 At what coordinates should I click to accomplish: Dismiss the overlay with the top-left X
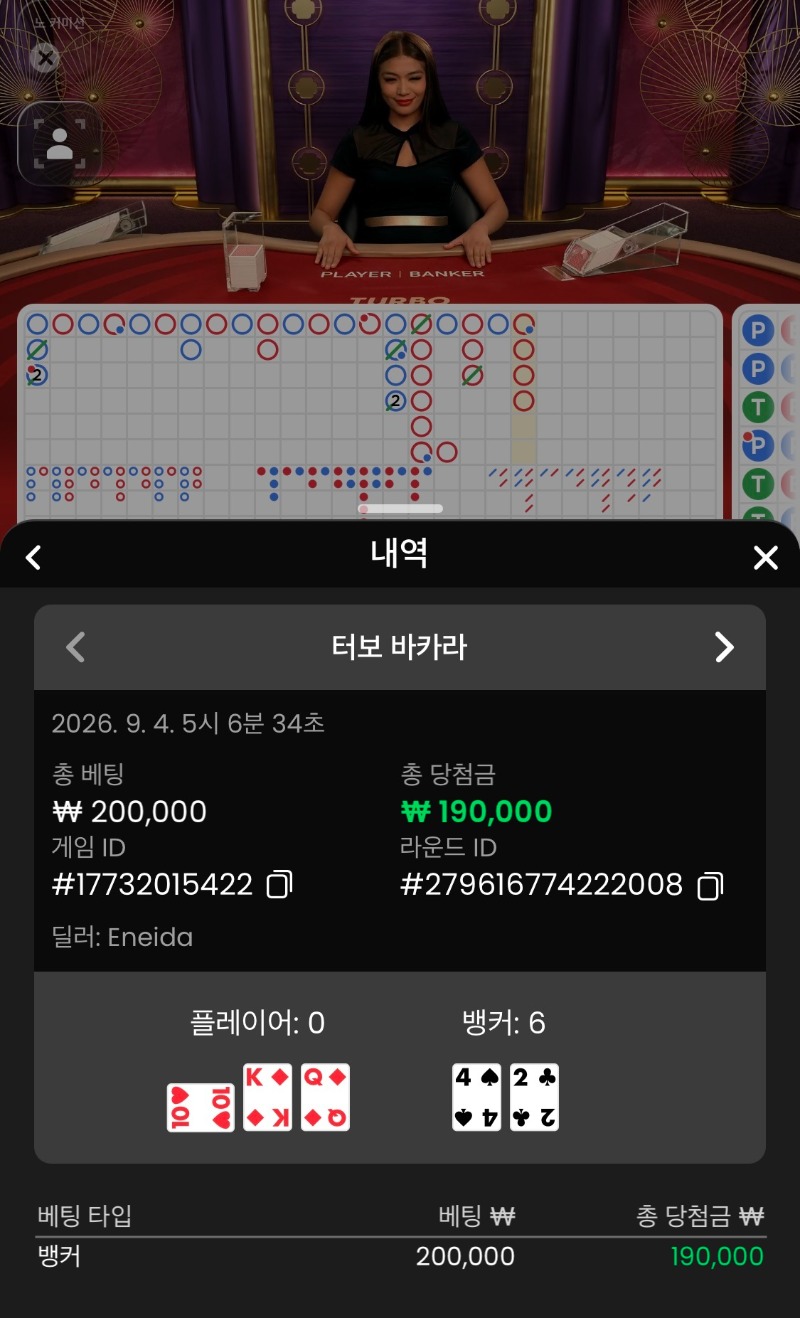coord(45,58)
